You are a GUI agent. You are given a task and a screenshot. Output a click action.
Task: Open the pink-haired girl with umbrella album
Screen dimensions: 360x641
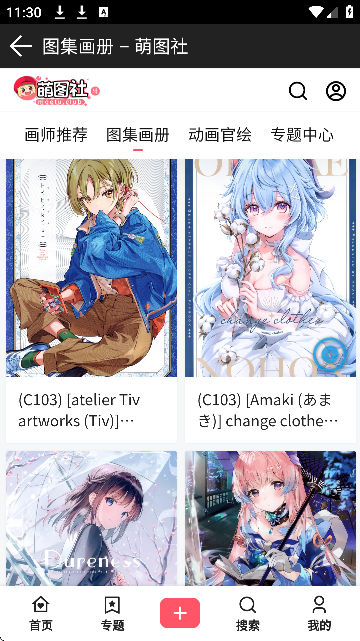(271, 518)
